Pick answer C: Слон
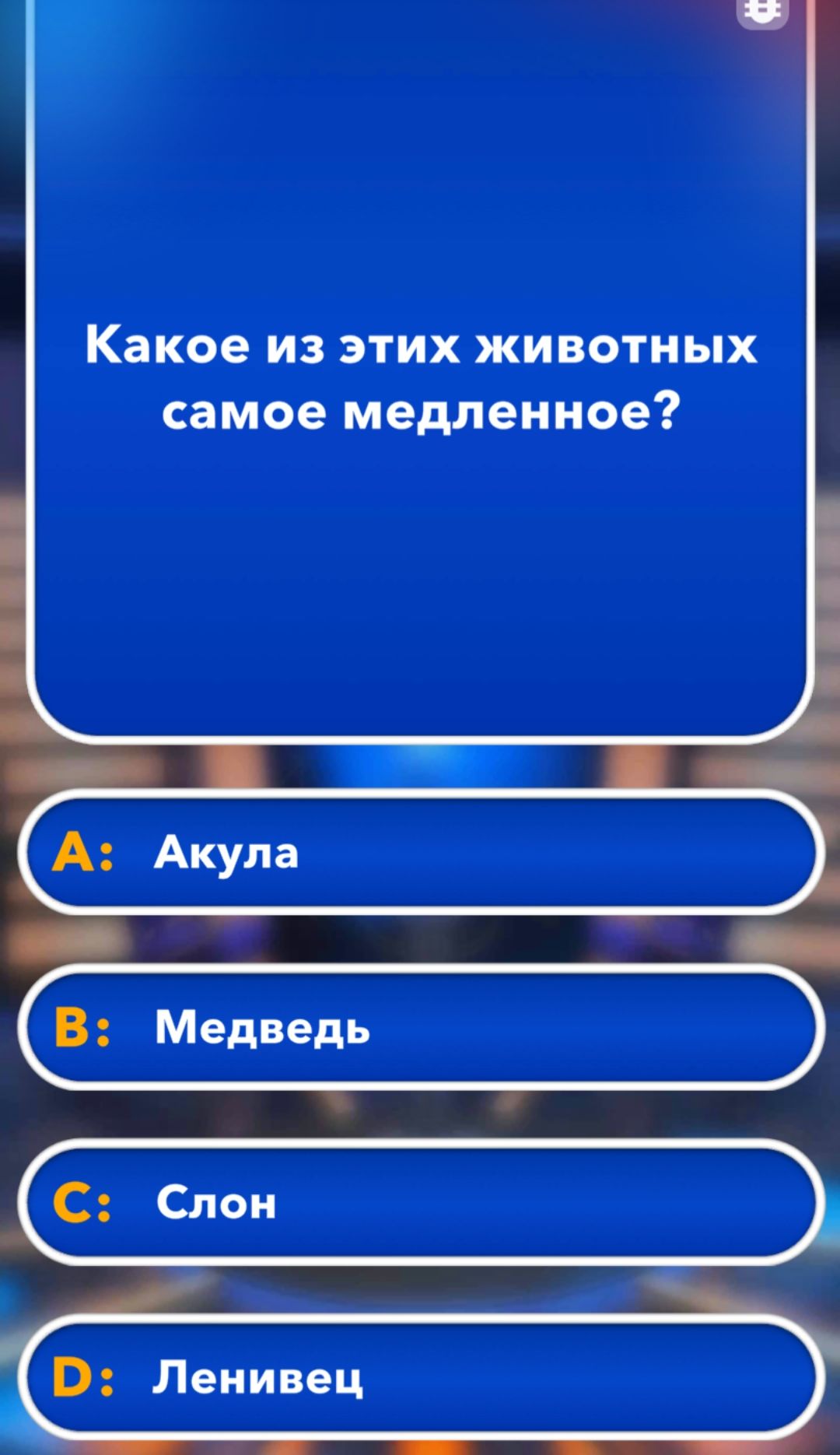The width and height of the screenshot is (840, 1455). click(420, 1202)
